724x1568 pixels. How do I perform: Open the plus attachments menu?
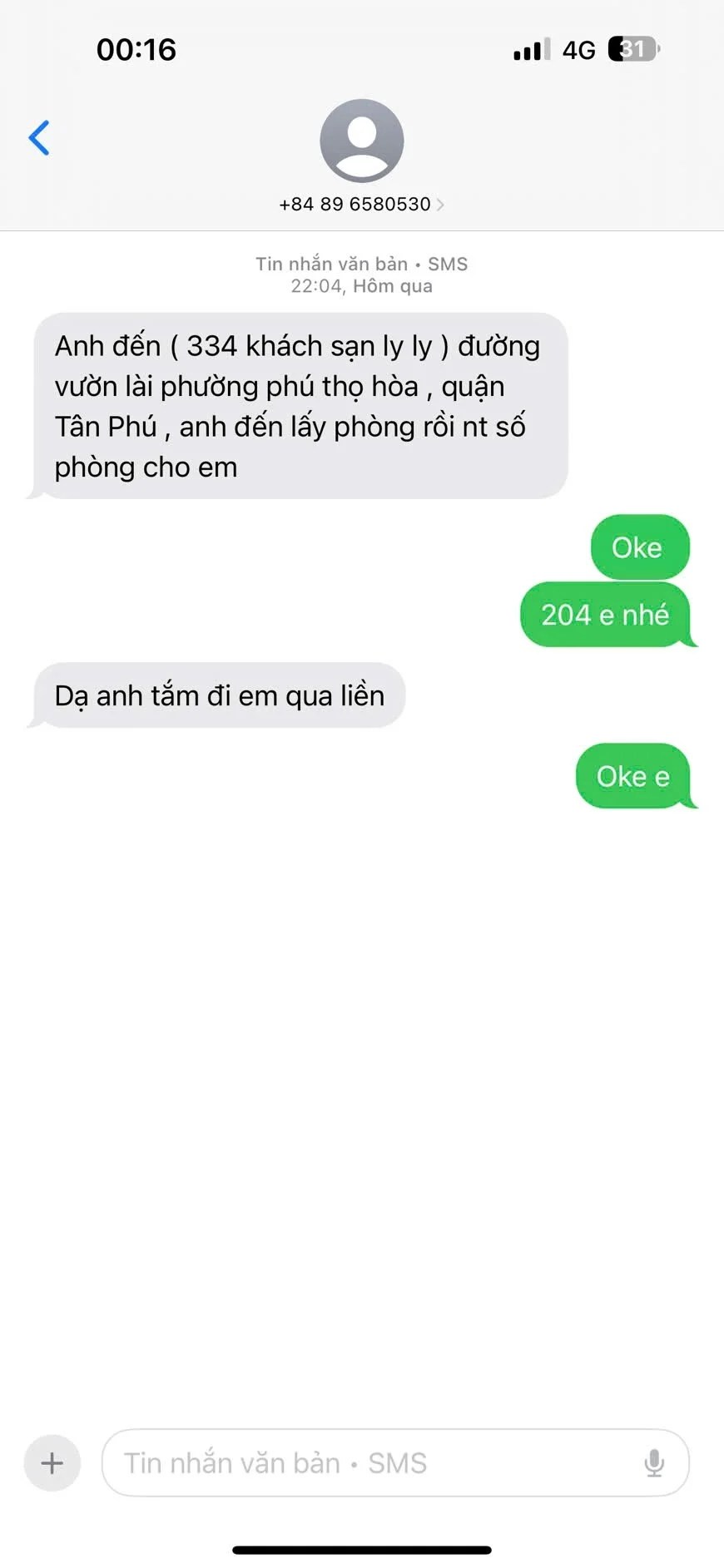52,1463
